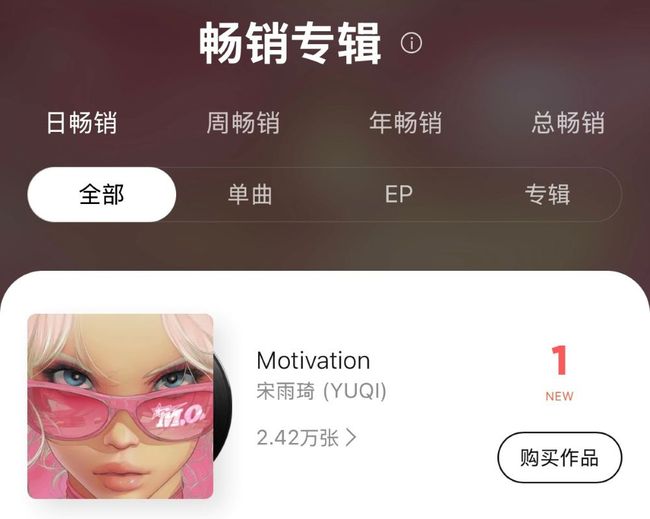Switch to the 日畅销 tab
Screen dimensions: 650x519
82,123
